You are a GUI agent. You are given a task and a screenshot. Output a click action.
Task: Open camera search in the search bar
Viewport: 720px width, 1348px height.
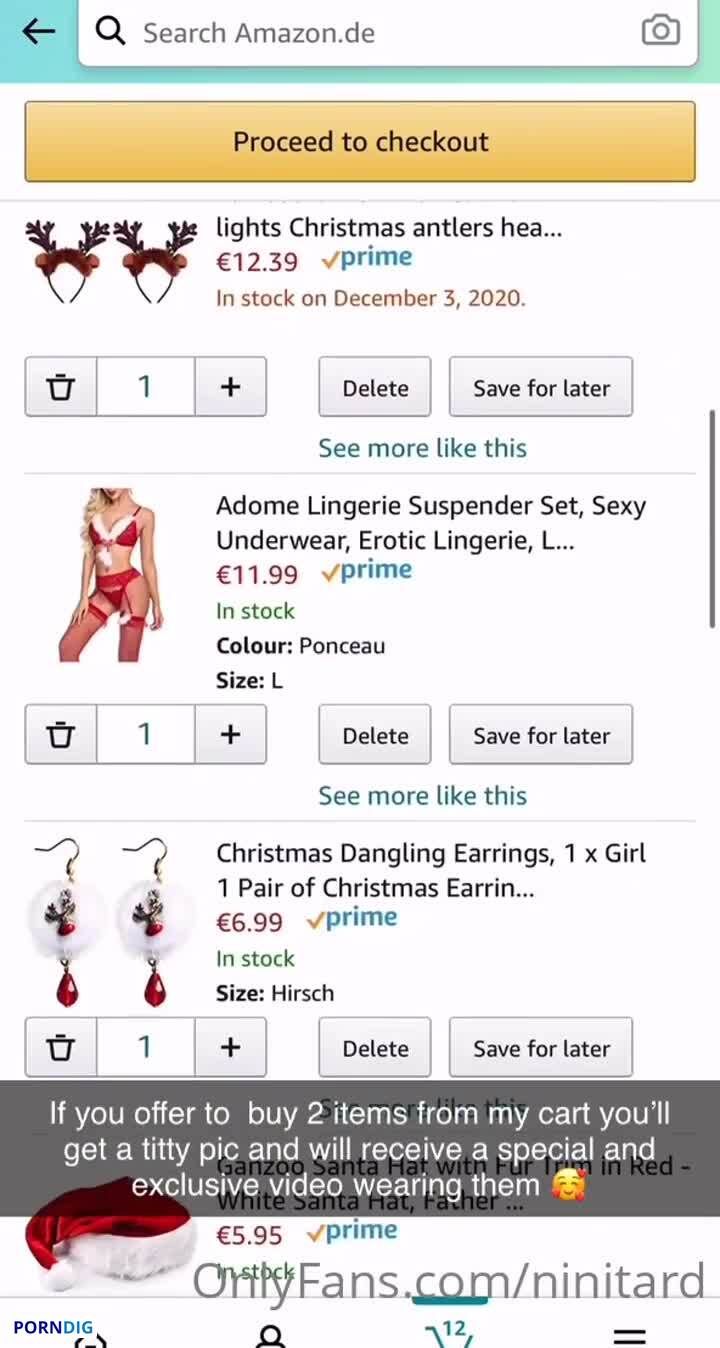click(x=660, y=31)
